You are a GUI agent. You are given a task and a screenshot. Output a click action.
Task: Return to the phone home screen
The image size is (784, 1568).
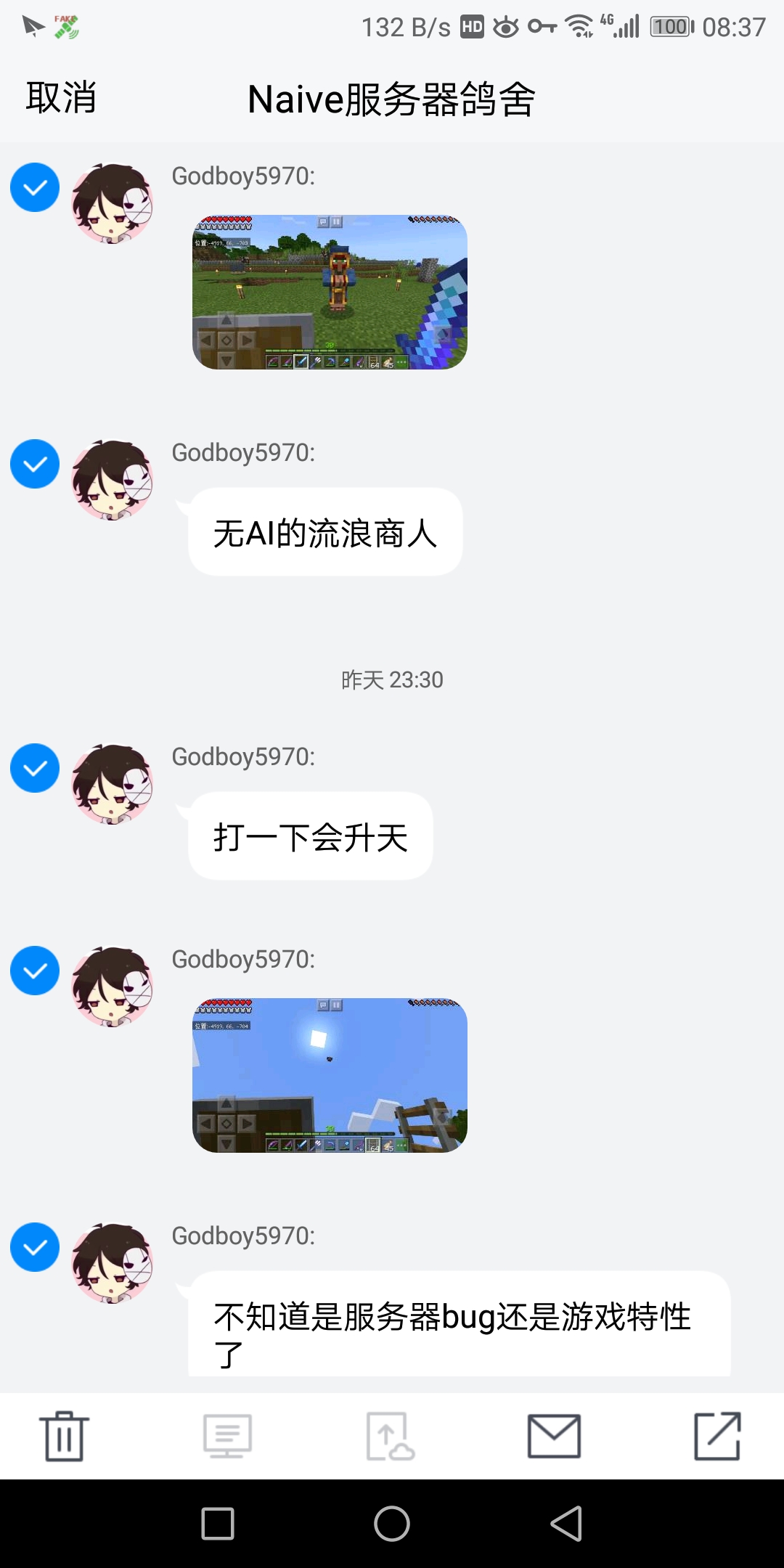pyautogui.click(x=392, y=1523)
